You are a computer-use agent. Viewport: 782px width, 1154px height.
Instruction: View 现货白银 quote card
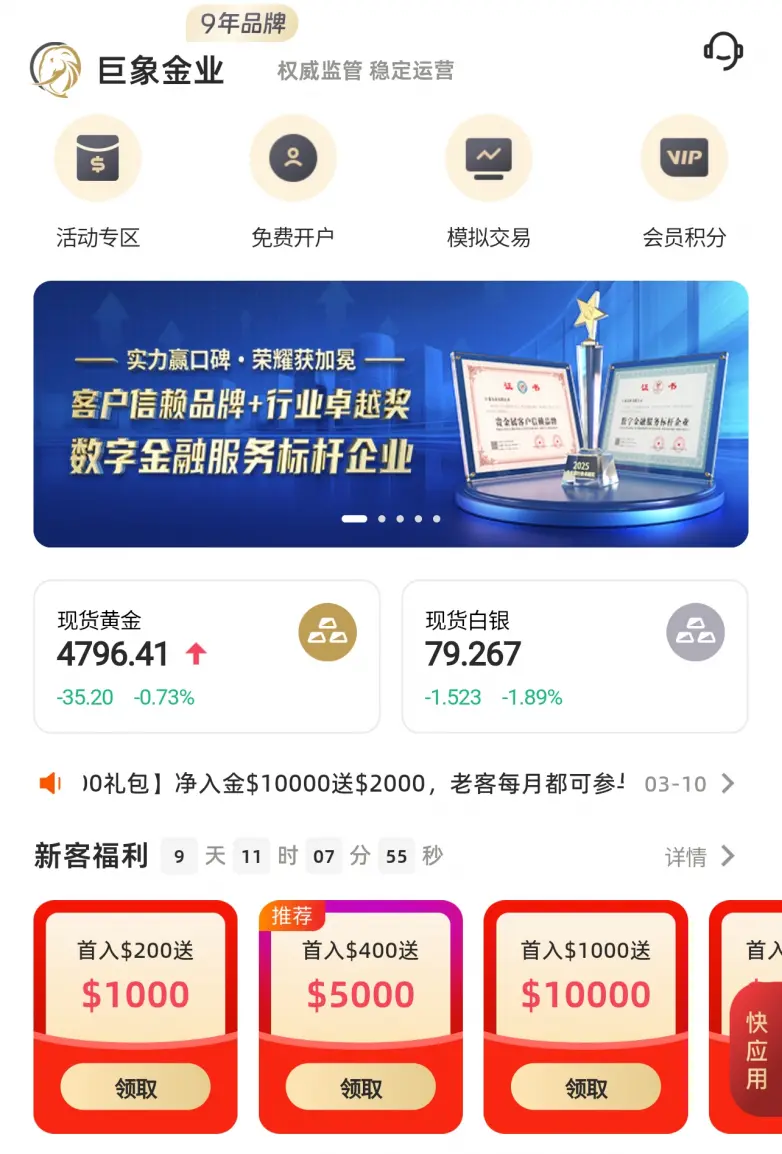[574, 656]
